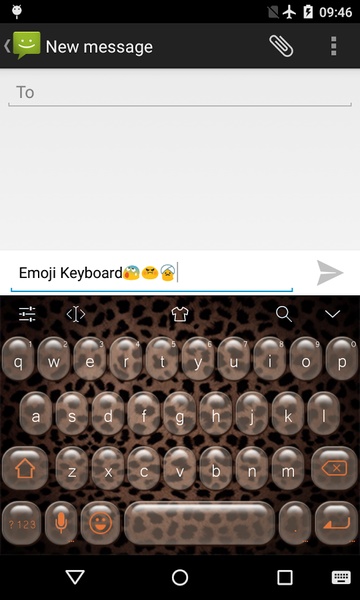Image resolution: width=360 pixels, height=600 pixels.
Task: Open keyboard settings sliders icon
Action: coord(28,314)
